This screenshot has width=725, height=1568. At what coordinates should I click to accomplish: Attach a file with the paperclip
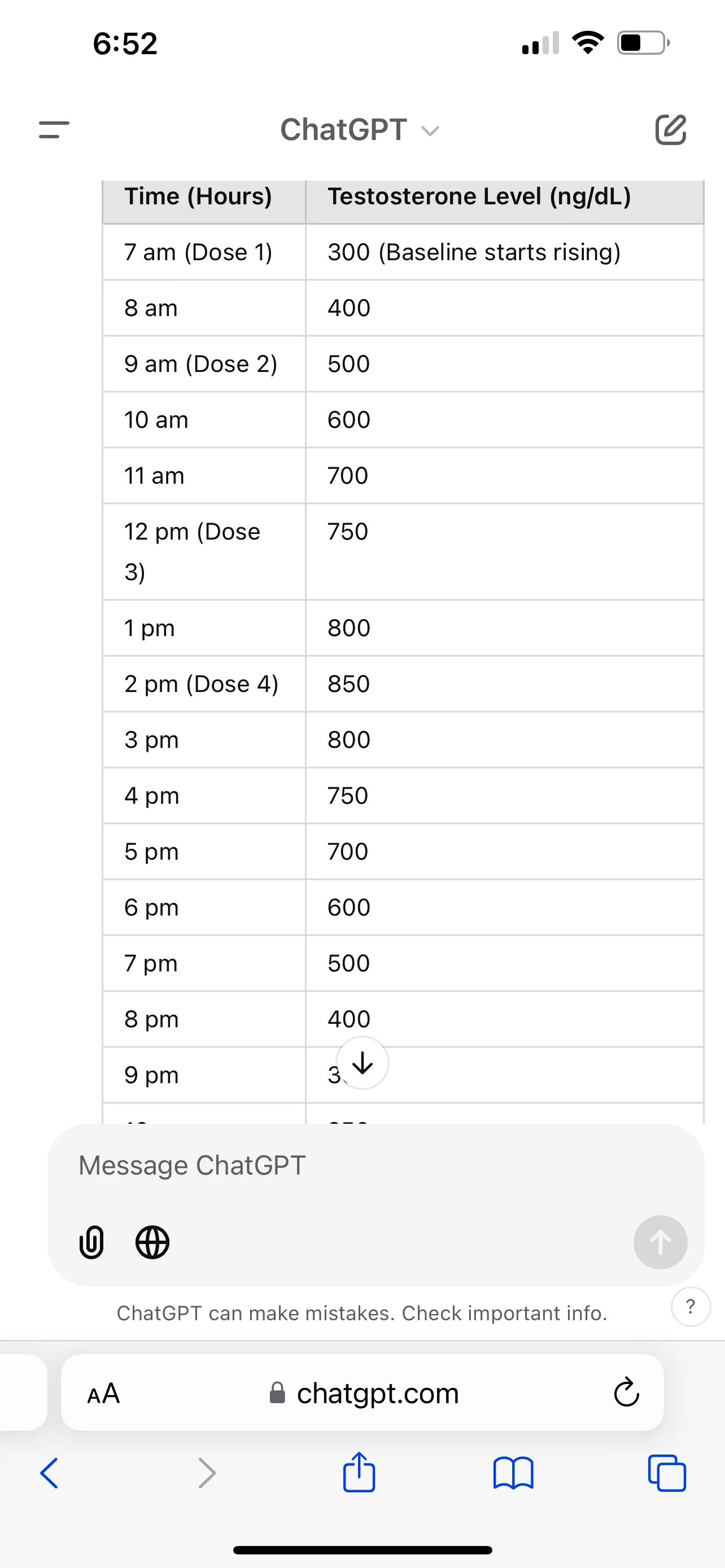tap(91, 1242)
